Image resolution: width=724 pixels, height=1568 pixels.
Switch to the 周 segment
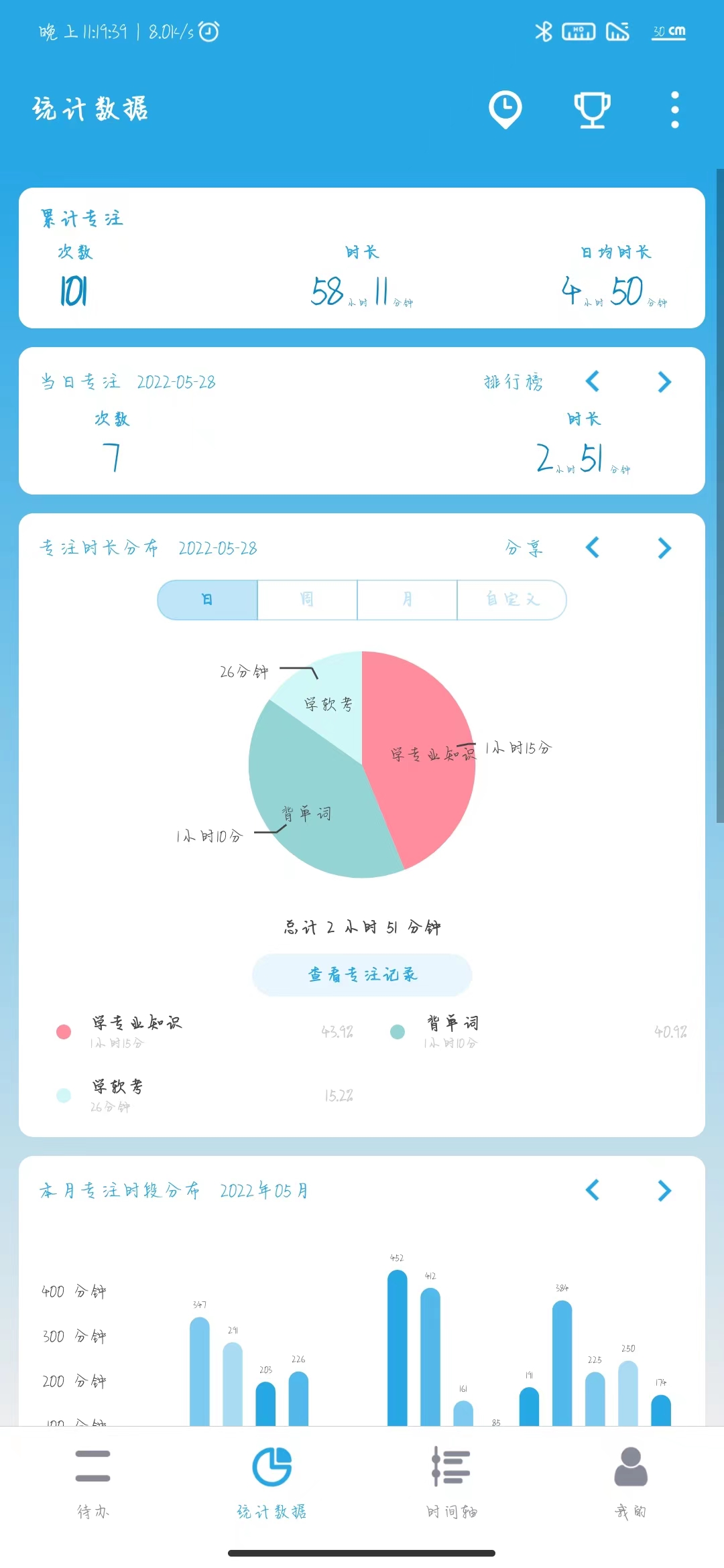(307, 600)
